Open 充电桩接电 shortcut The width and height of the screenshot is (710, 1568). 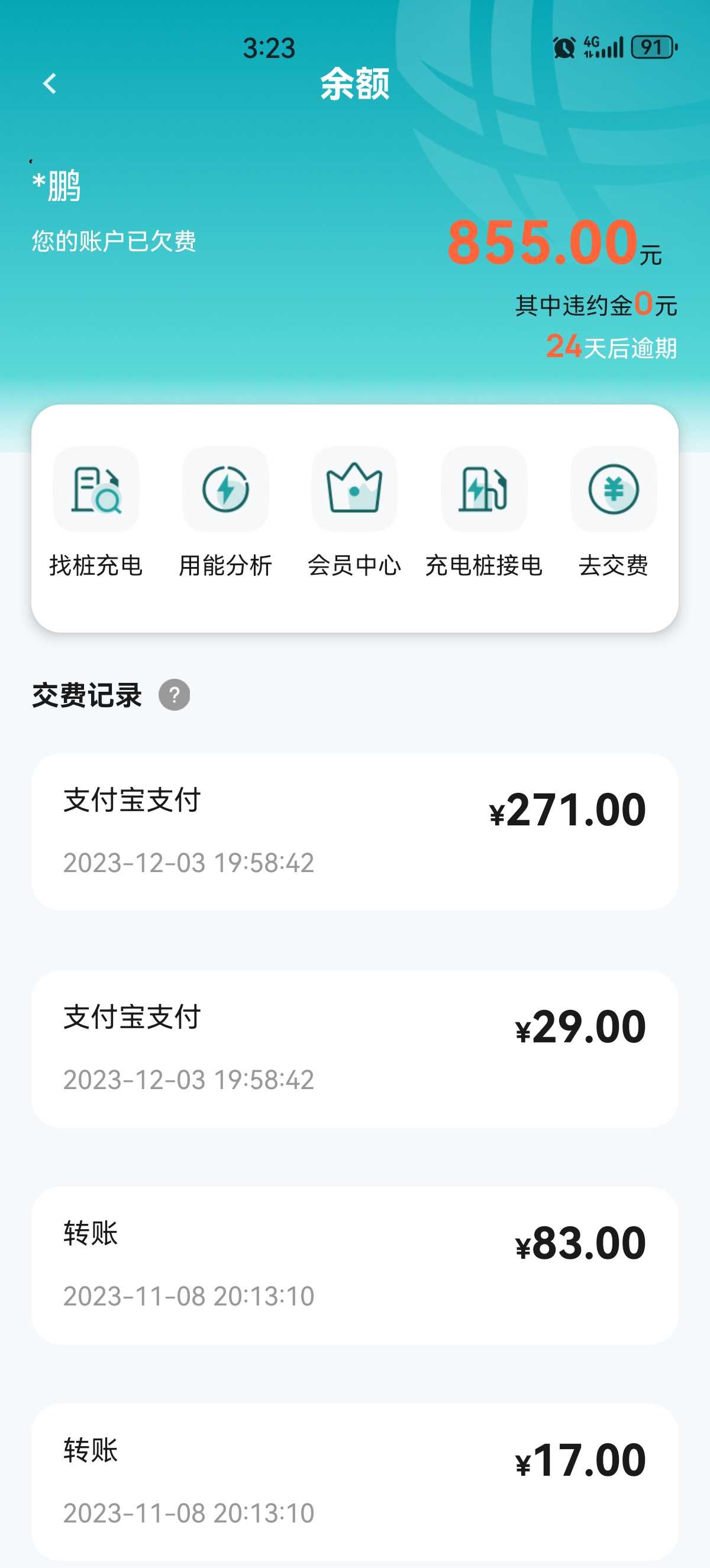[x=484, y=513]
